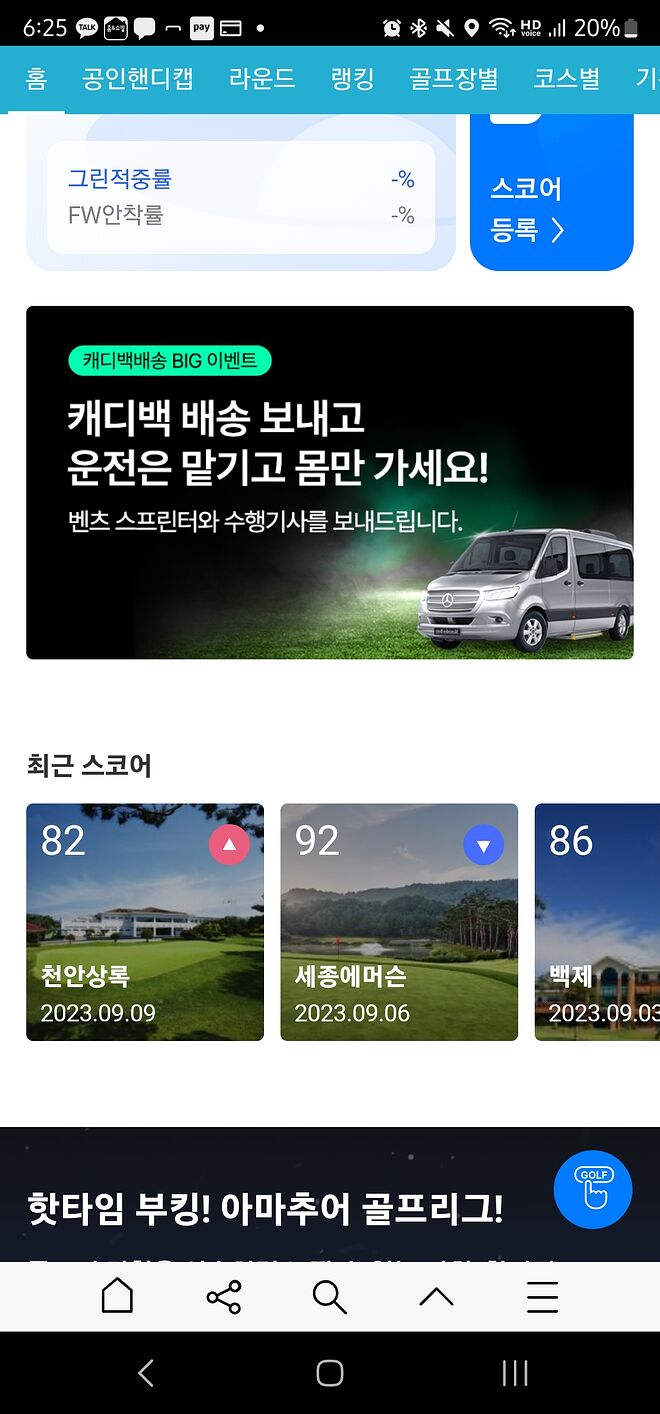Image resolution: width=660 pixels, height=1414 pixels.
Task: Tap the floating GOLF button
Action: [x=593, y=1189]
